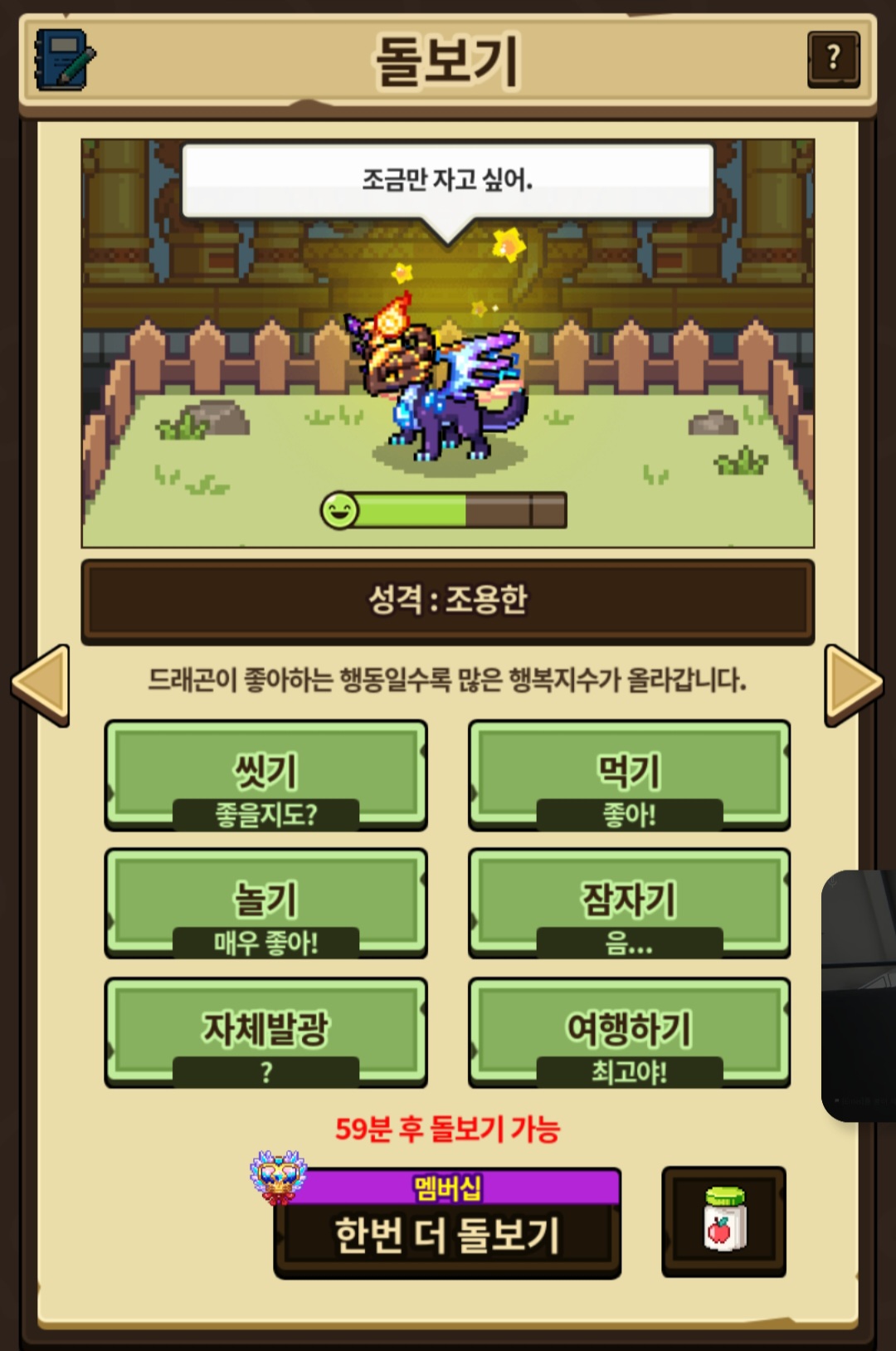Choose the 먹기 care action
Image resolution: width=896 pixels, height=1351 pixels.
pos(629,775)
